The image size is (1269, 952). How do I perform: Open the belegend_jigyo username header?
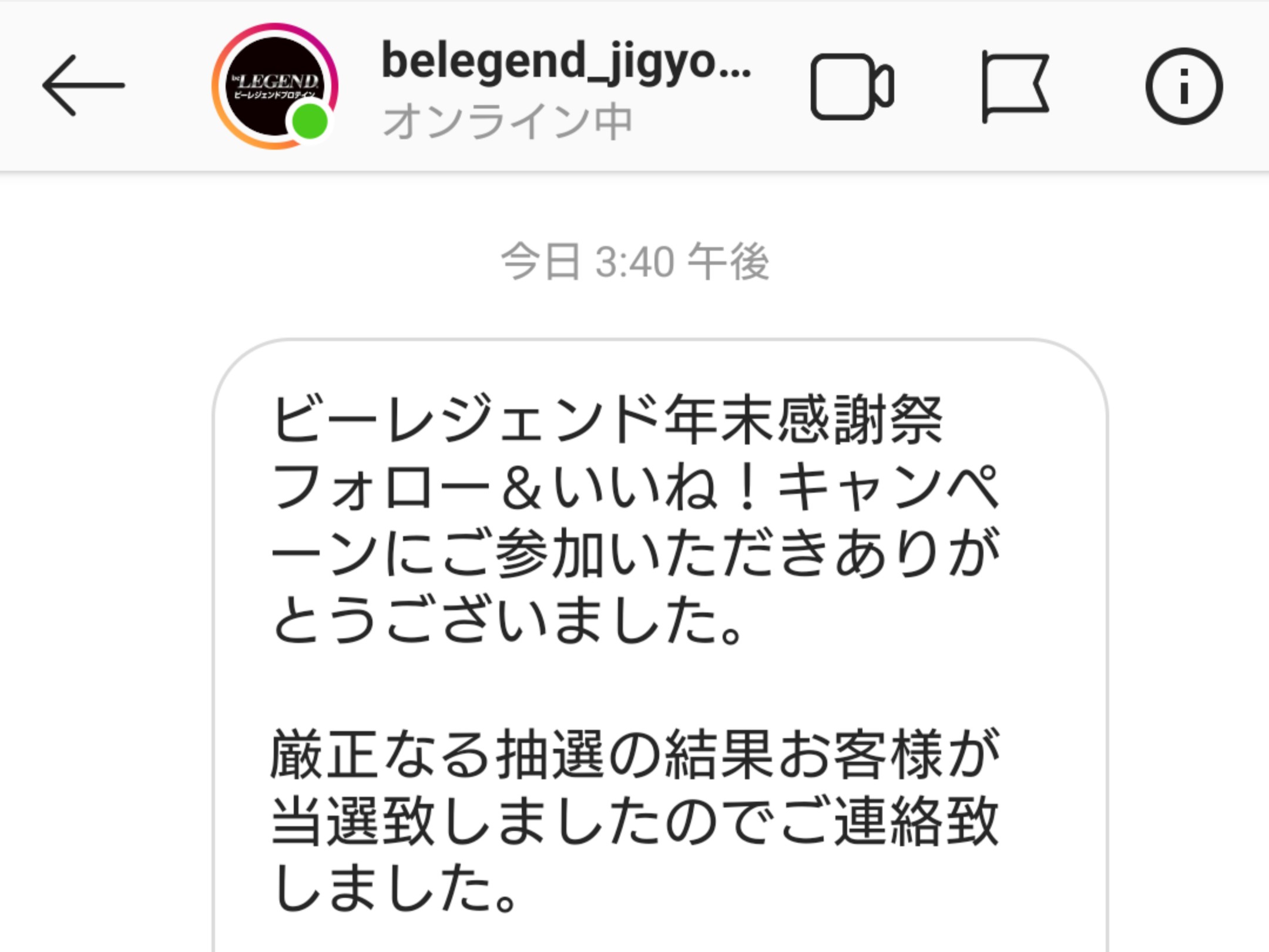[x=565, y=62]
